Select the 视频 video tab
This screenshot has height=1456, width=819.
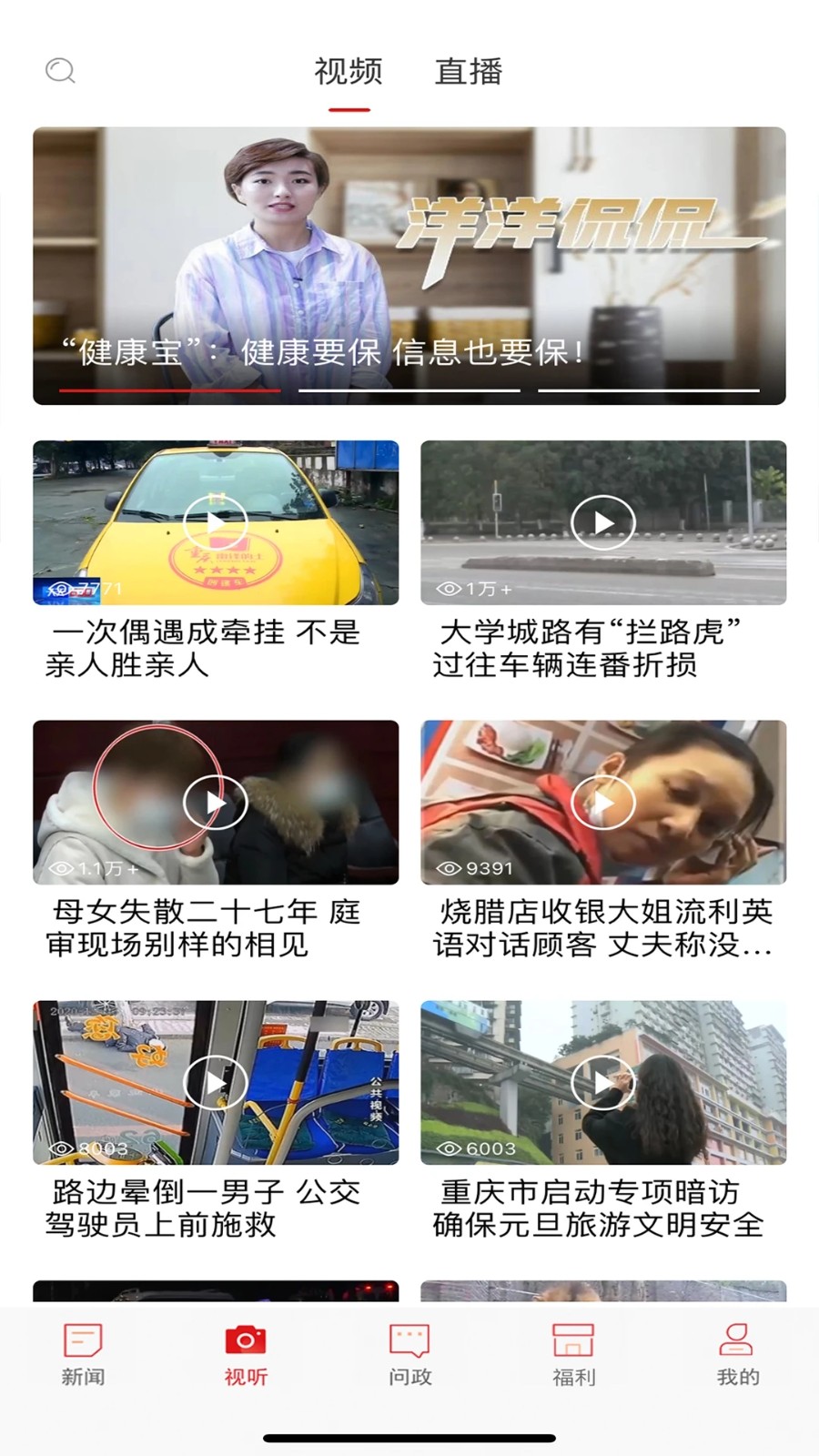click(x=348, y=71)
